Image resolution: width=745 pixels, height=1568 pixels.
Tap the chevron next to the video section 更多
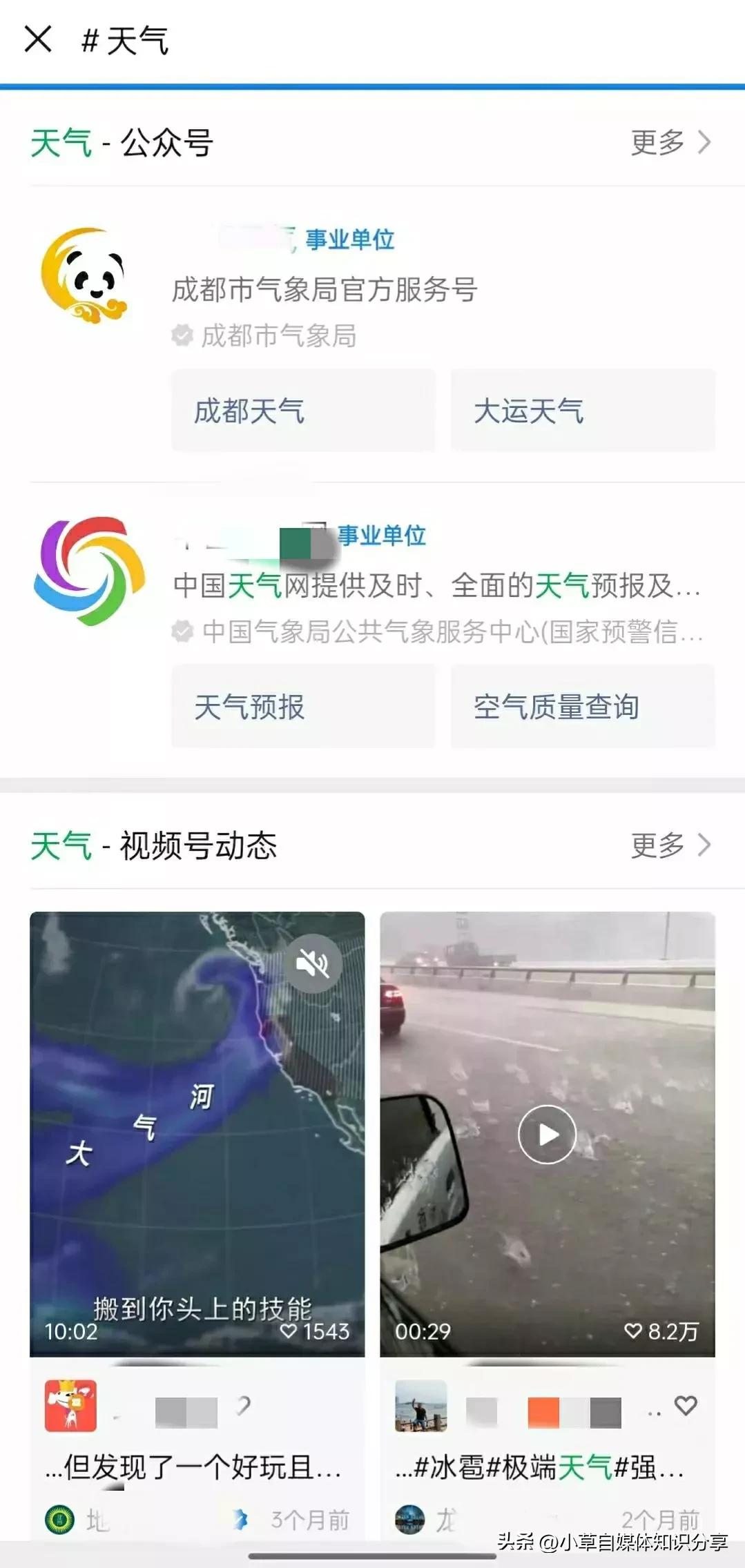(x=706, y=844)
